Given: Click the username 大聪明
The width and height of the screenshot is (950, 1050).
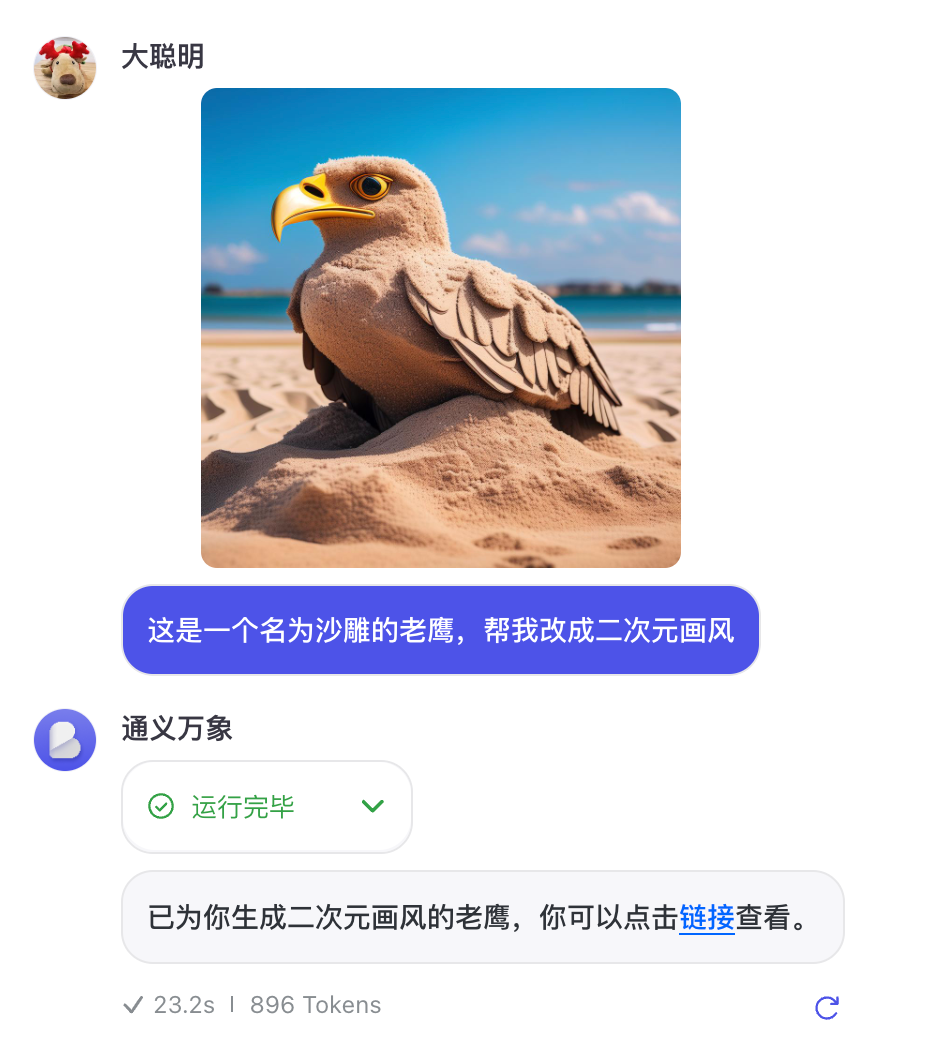Looking at the screenshot, I should click(161, 57).
